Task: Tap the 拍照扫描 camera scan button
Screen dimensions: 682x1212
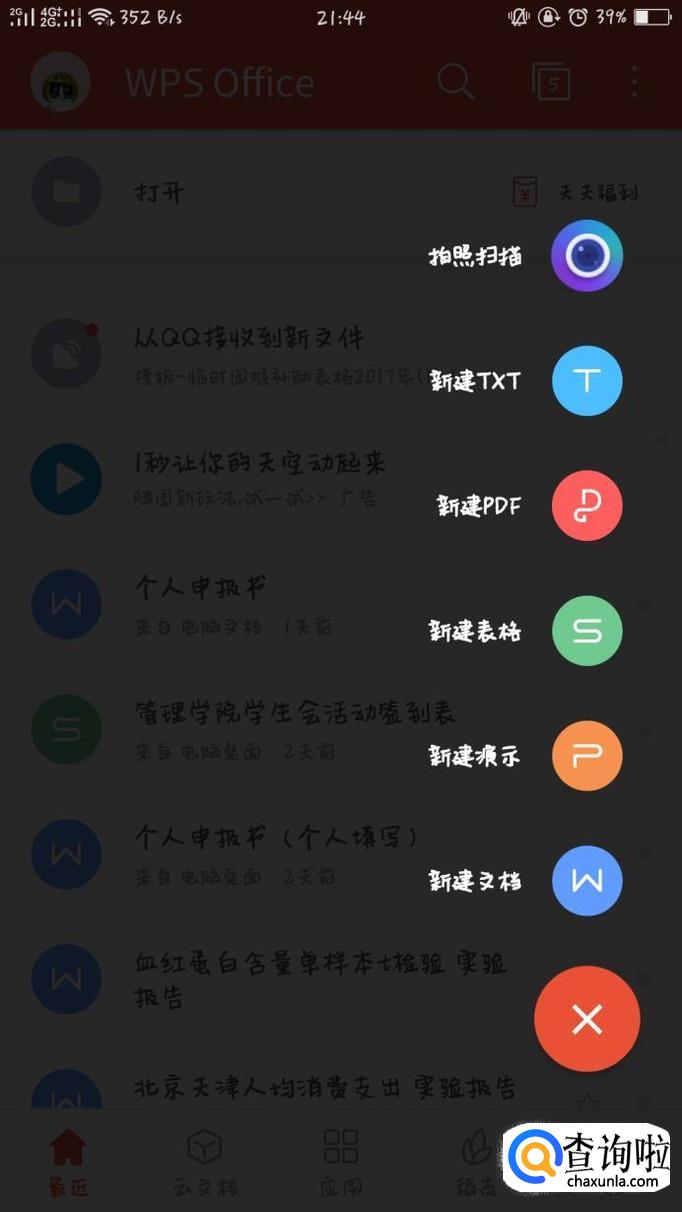Action: [x=587, y=256]
